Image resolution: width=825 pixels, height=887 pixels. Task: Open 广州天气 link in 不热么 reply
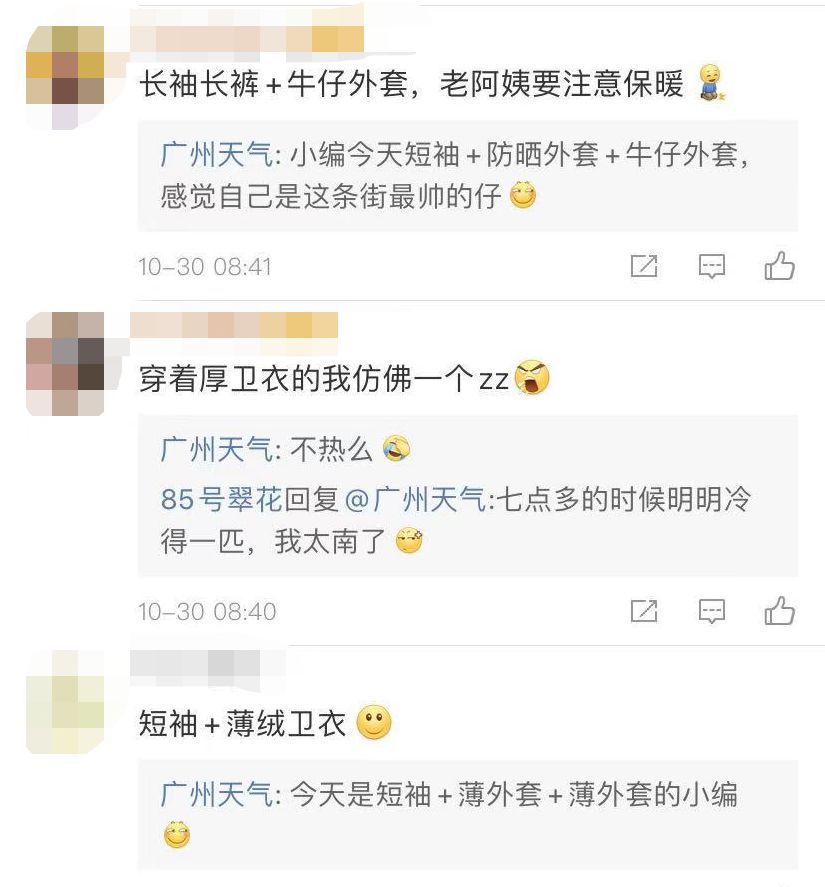tap(216, 450)
